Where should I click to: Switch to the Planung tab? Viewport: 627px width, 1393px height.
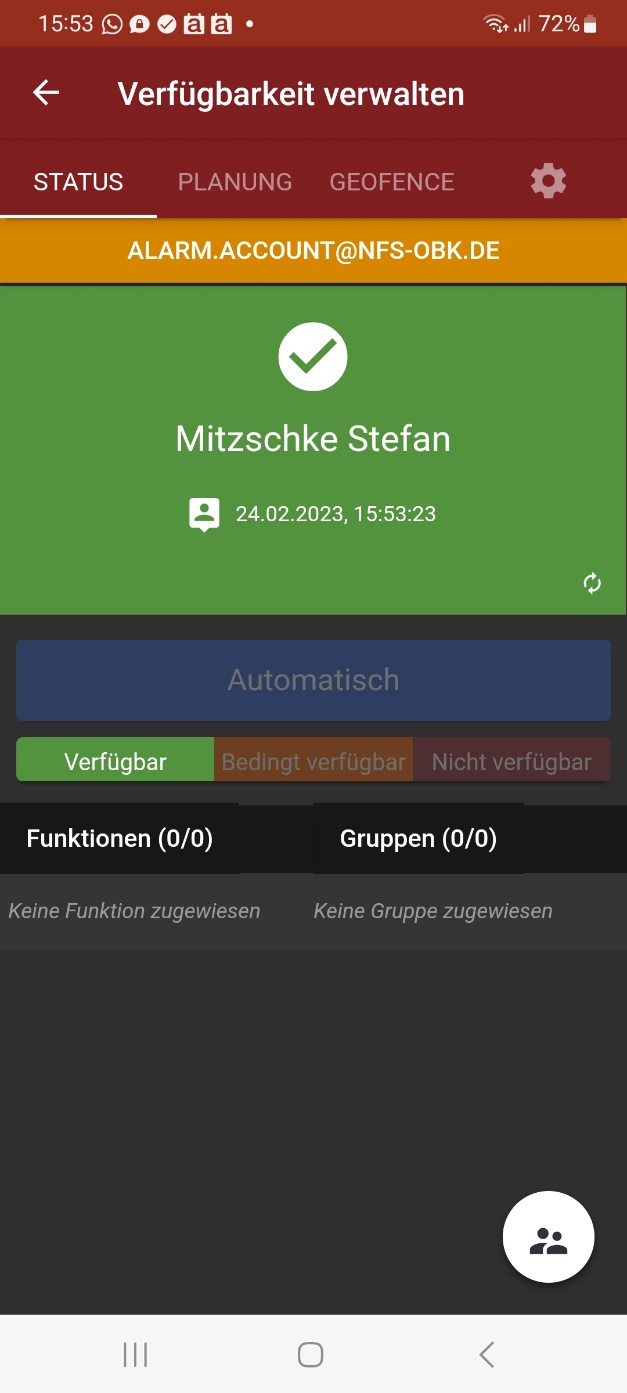coord(235,182)
